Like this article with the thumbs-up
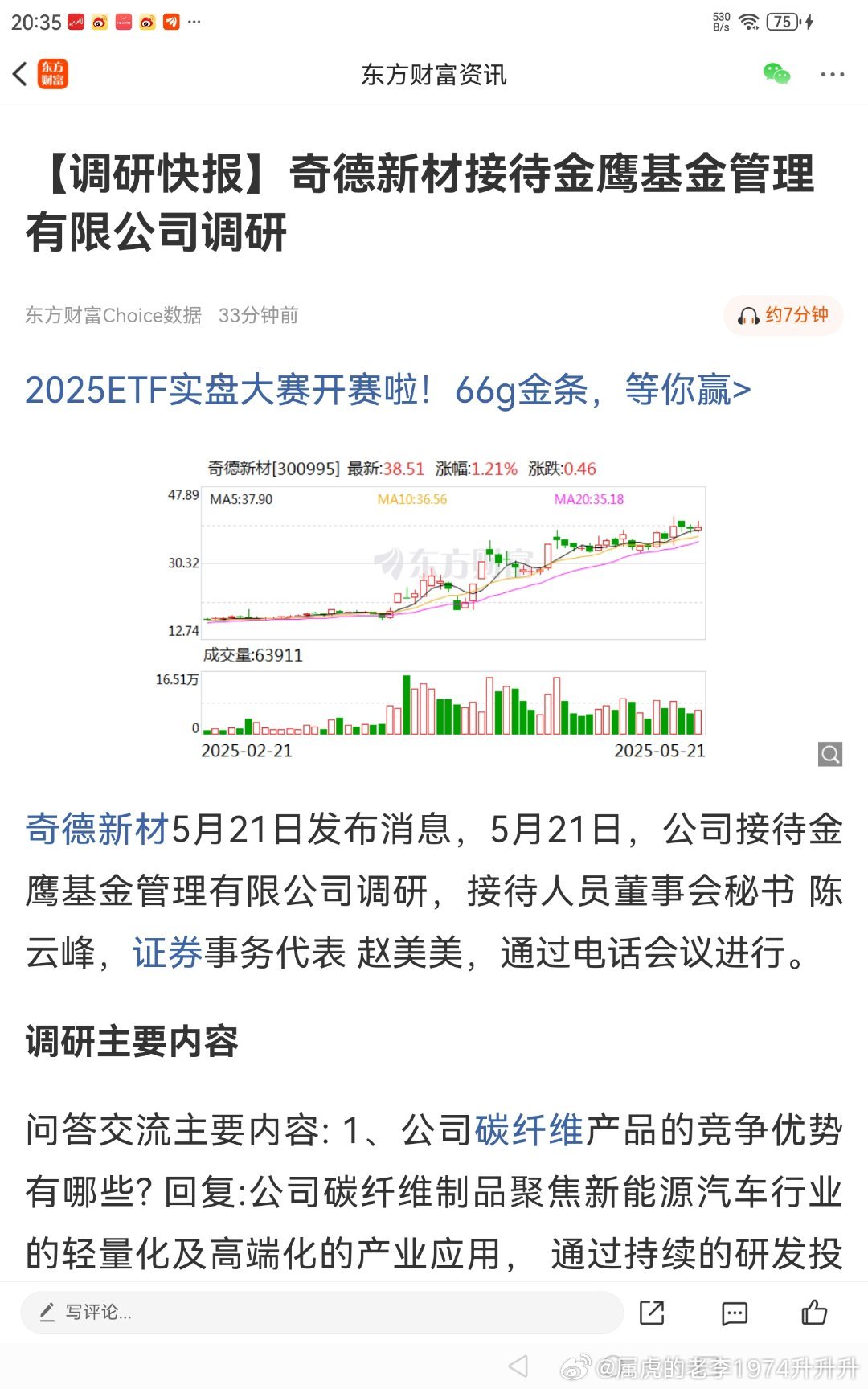The width and height of the screenshot is (868, 1389). (x=814, y=1313)
